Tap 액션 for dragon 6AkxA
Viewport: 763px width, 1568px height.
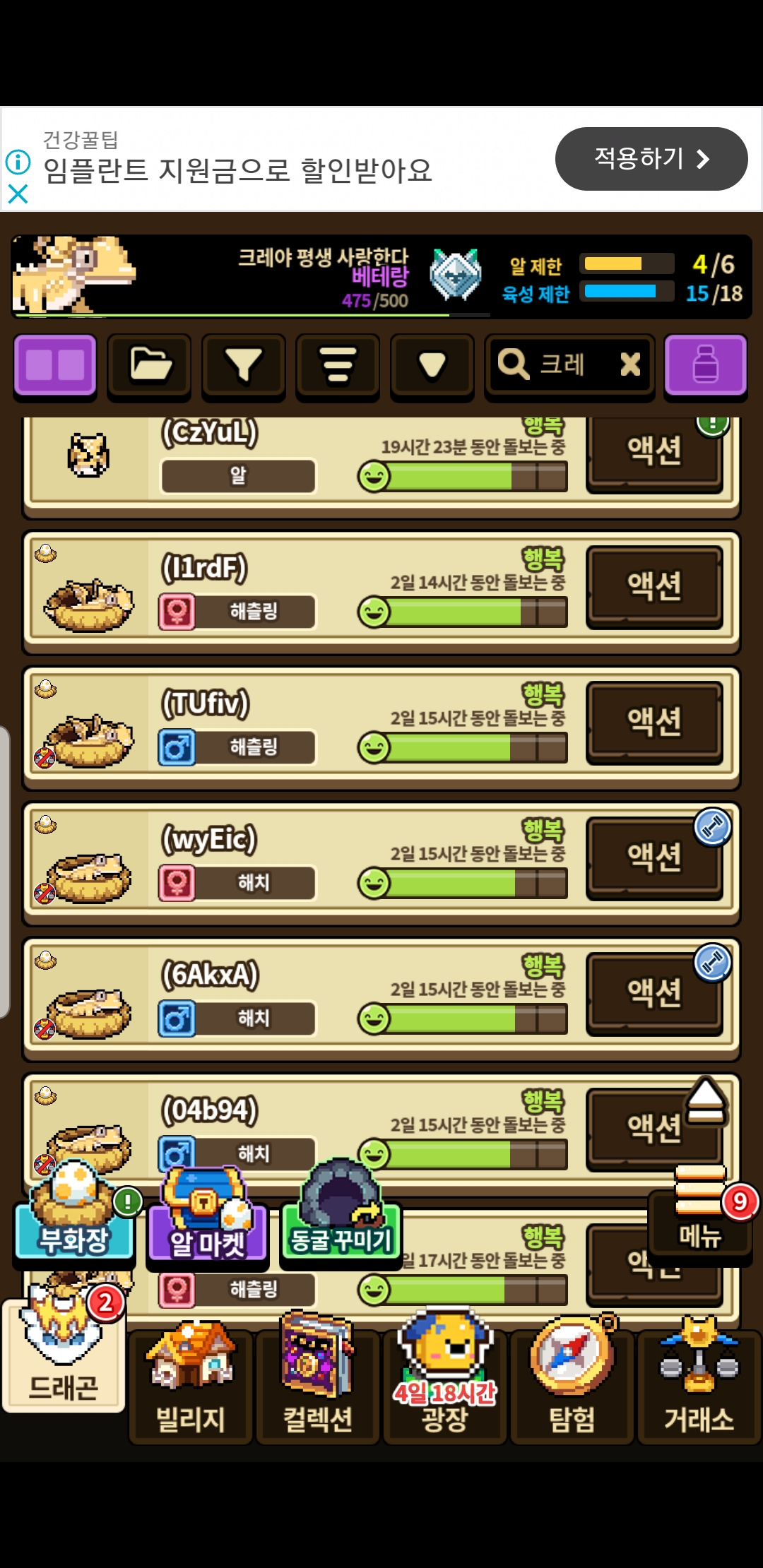[654, 993]
